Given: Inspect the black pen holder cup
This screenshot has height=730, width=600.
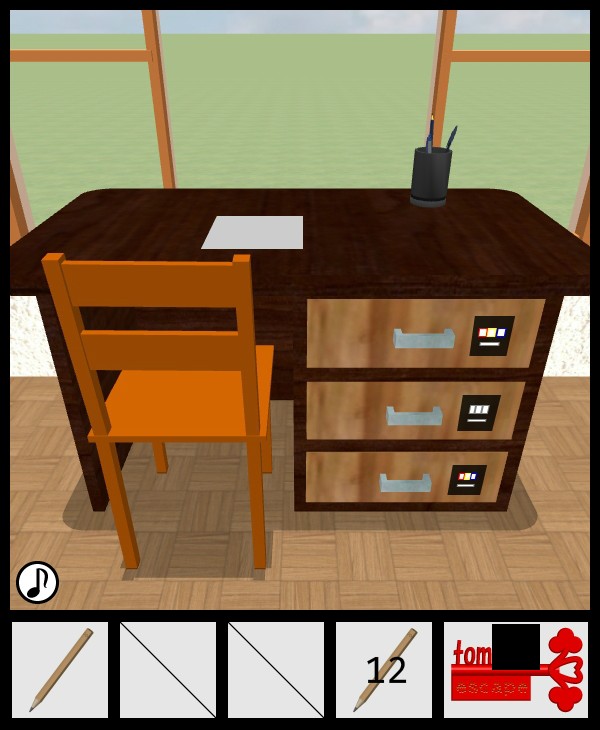Looking at the screenshot, I should coord(430,175).
